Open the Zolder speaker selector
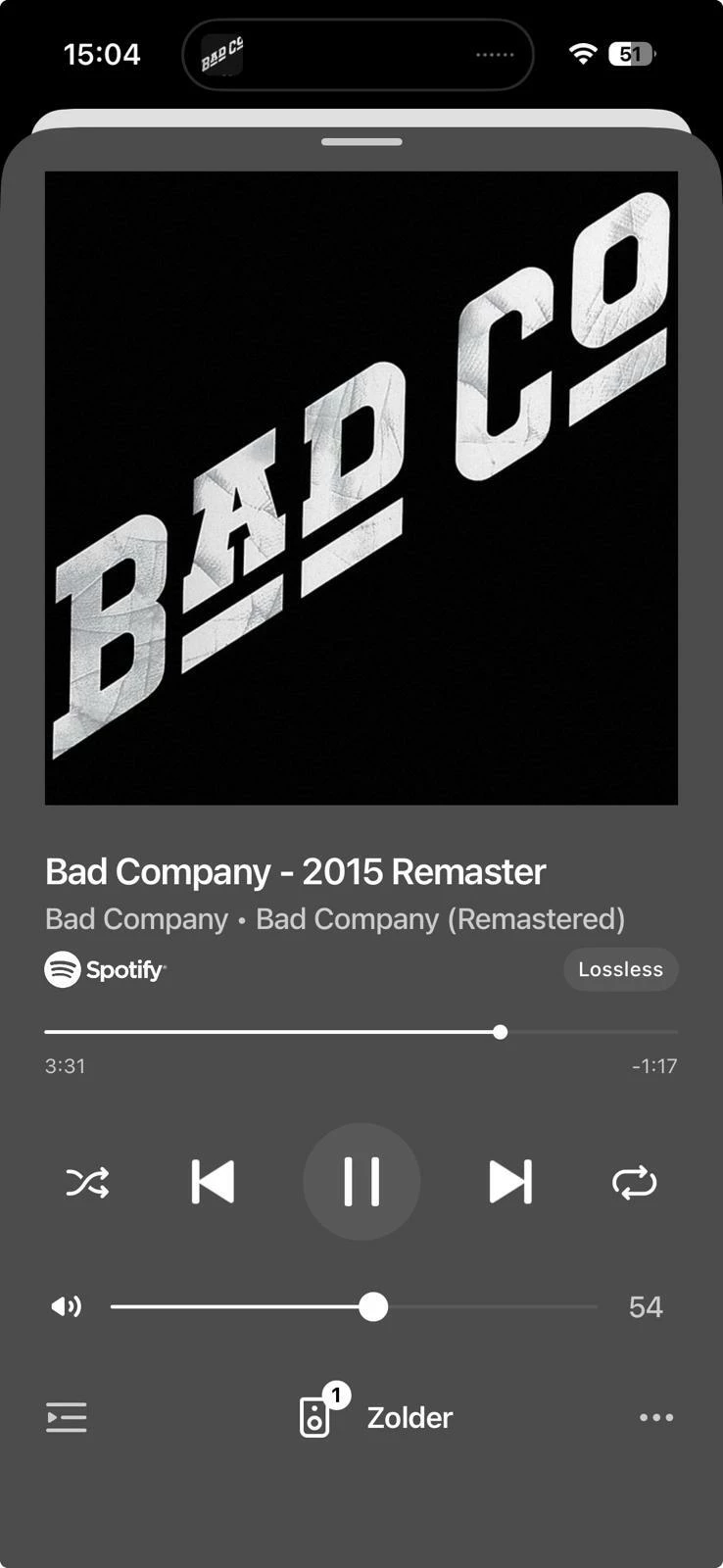The width and height of the screenshot is (723, 1568). click(x=376, y=1417)
